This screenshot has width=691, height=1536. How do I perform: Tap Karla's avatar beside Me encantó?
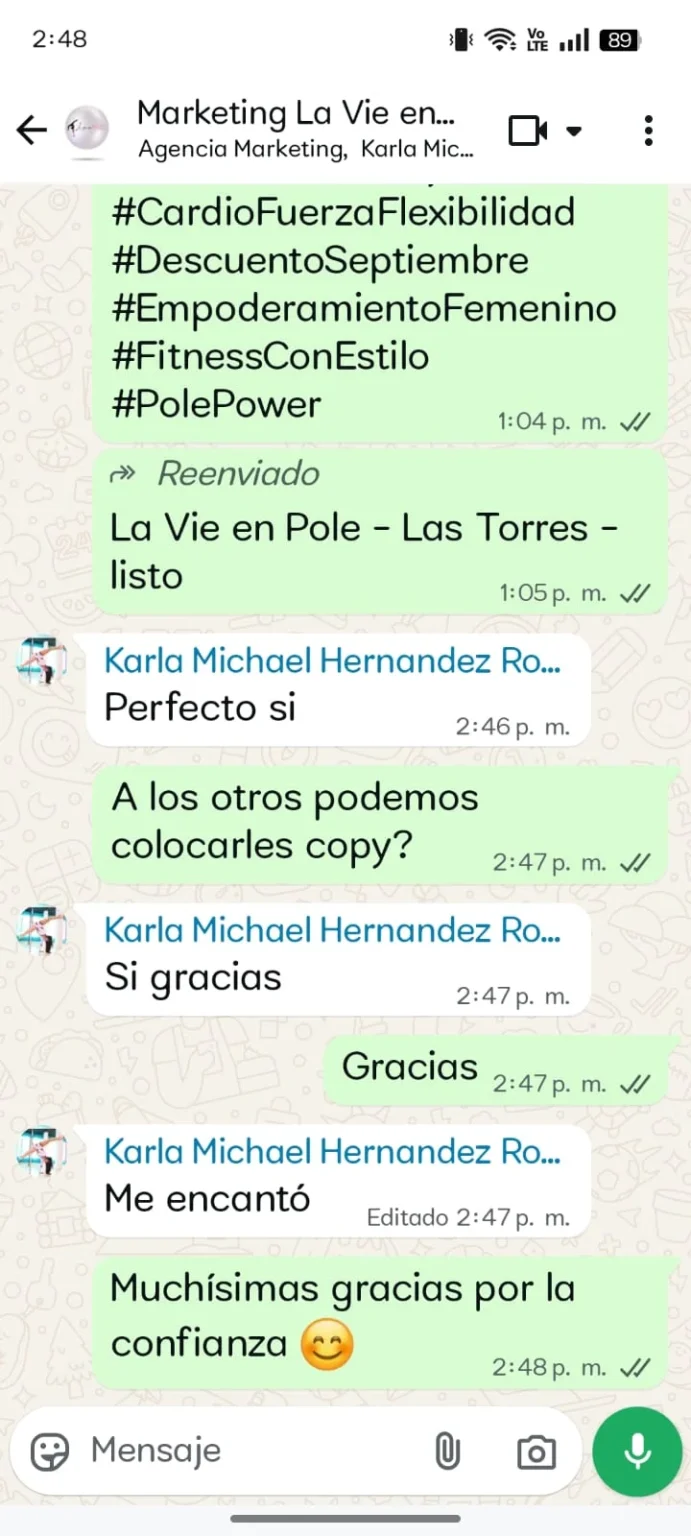42,1152
